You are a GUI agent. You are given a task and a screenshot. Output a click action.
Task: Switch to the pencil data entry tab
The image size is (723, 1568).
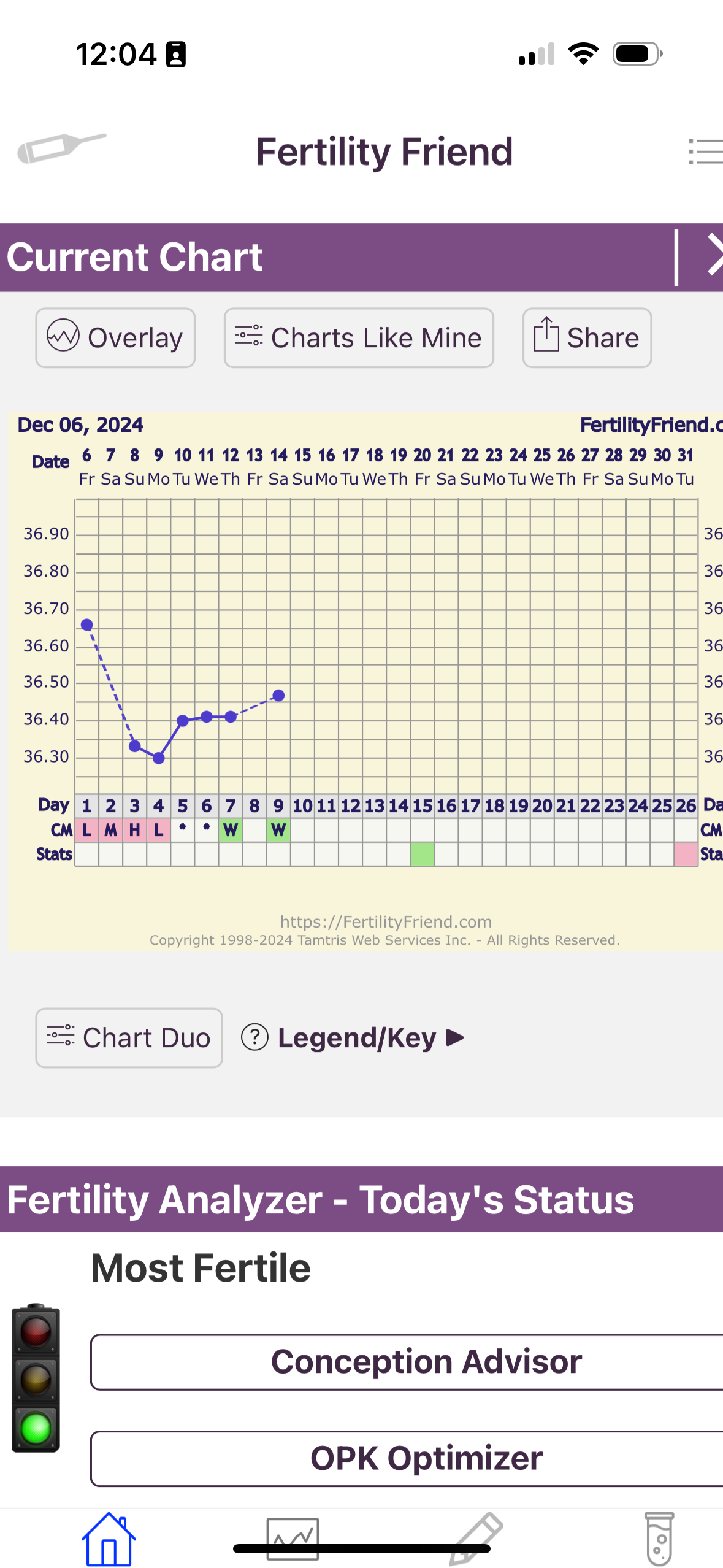click(476, 1539)
